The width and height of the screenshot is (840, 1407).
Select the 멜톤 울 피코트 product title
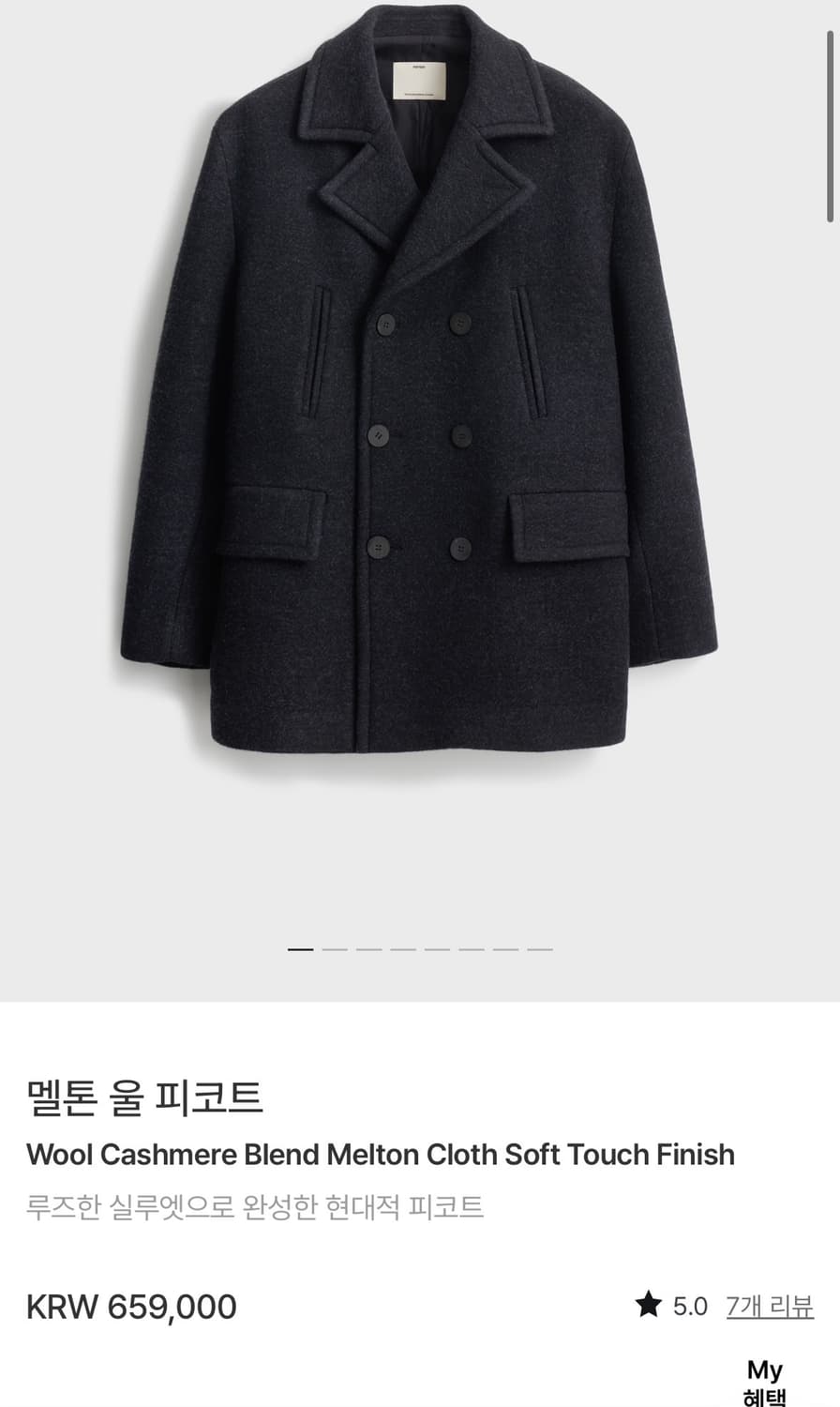click(x=145, y=1099)
